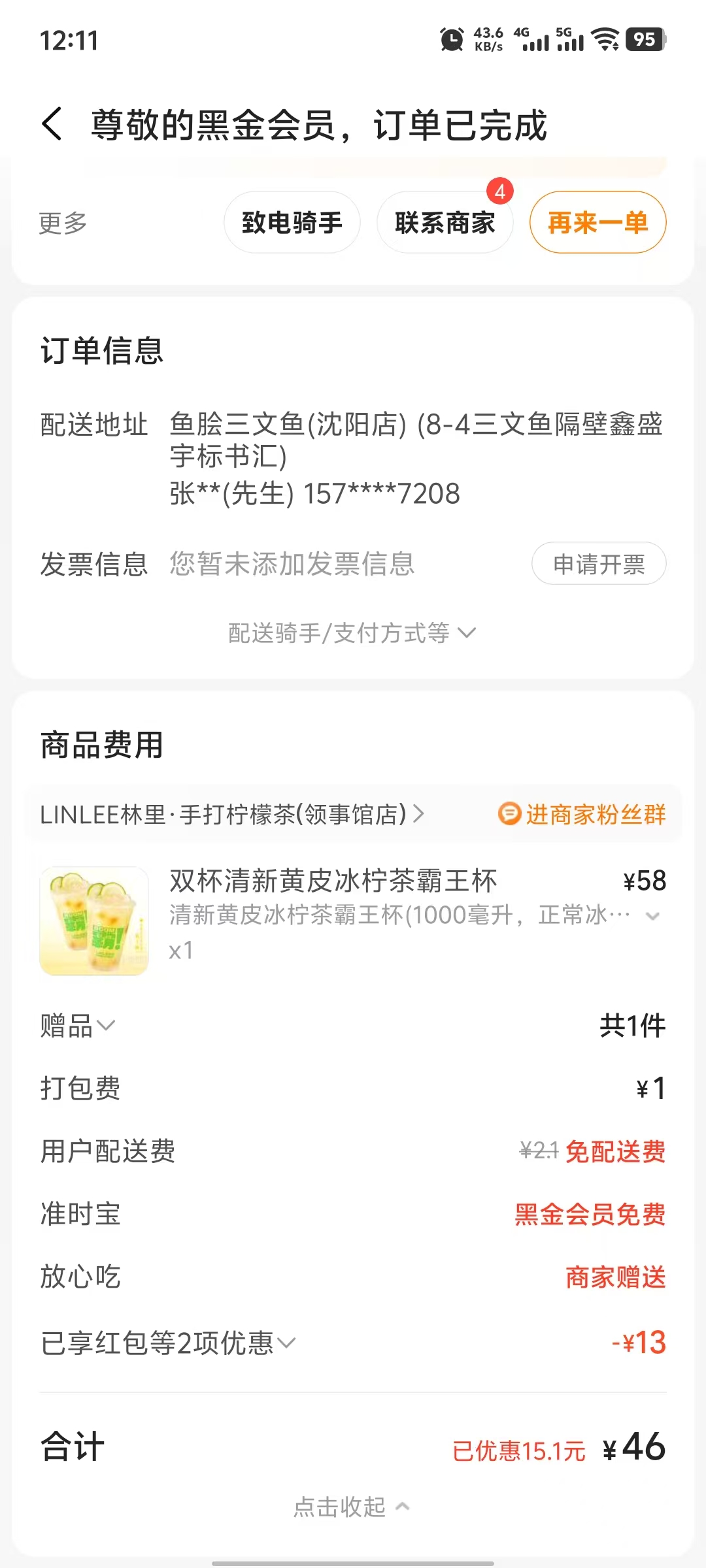Collapse the cost details via 点击收起
This screenshot has height=1568, width=706.
(352, 1507)
